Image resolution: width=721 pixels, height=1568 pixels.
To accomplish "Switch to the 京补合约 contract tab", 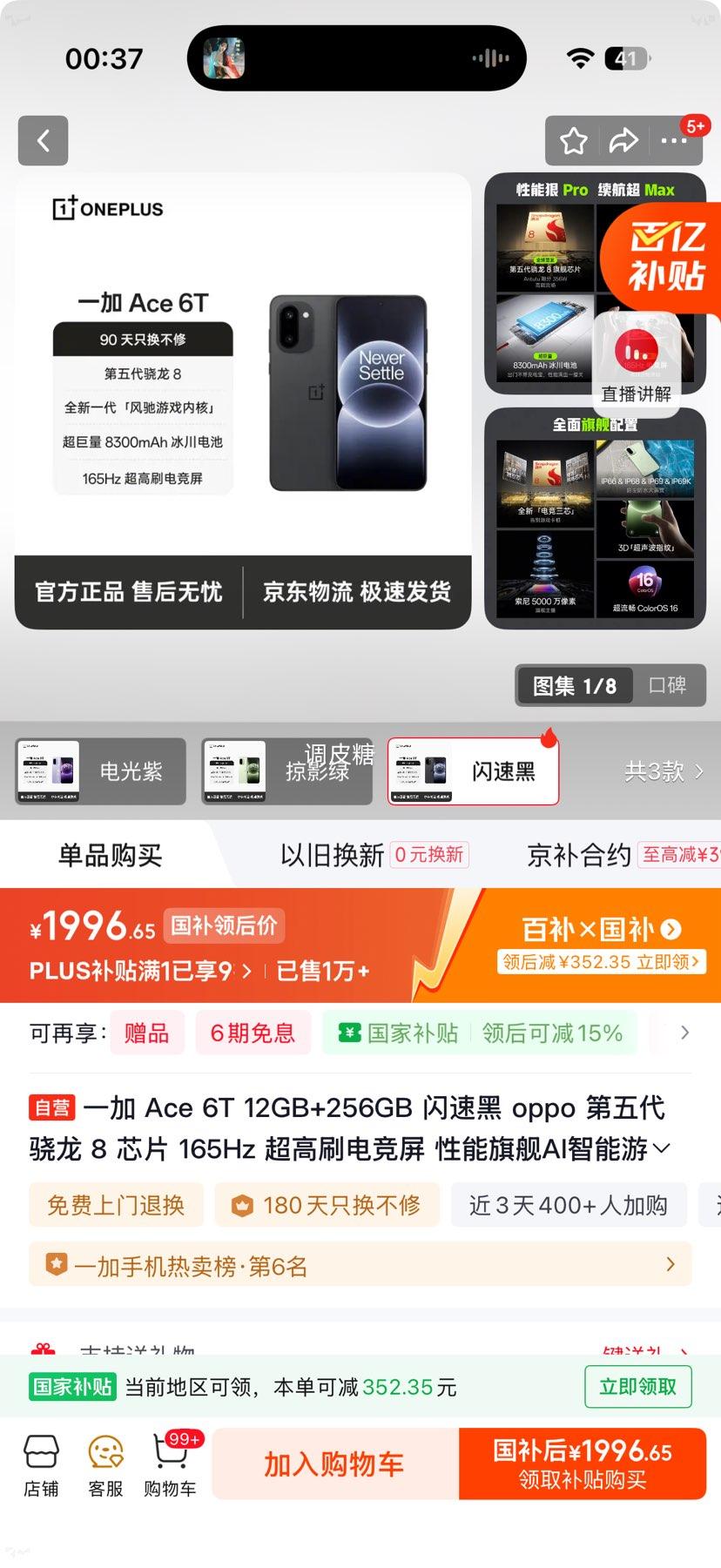I will [x=578, y=854].
